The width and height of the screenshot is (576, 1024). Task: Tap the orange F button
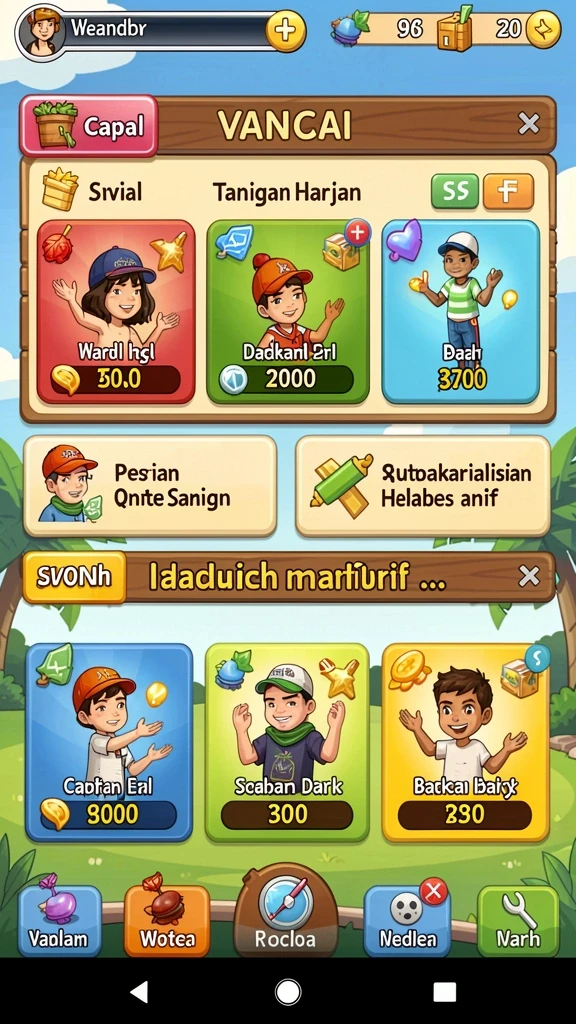coord(508,191)
